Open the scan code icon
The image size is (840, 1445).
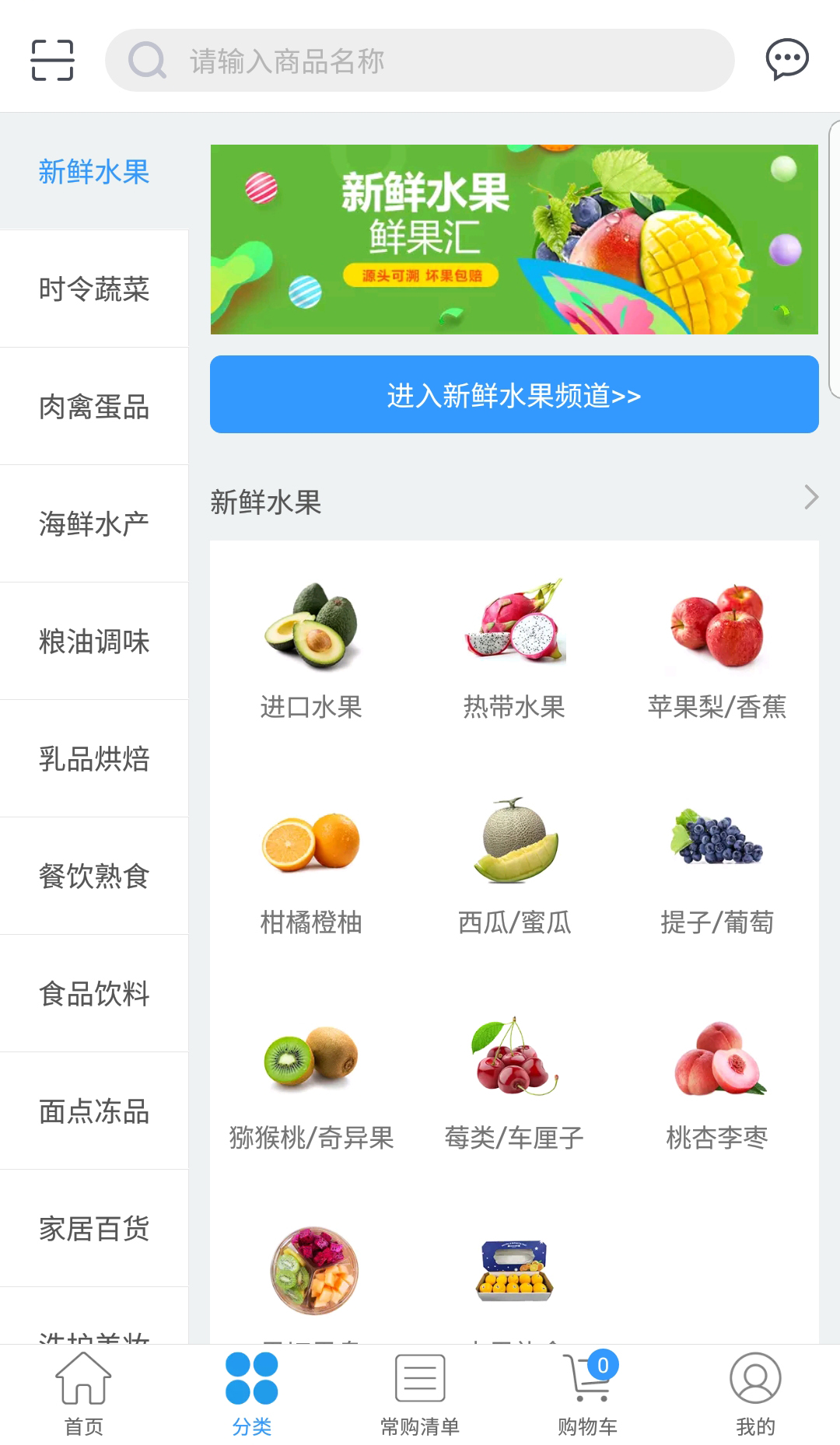point(52,60)
